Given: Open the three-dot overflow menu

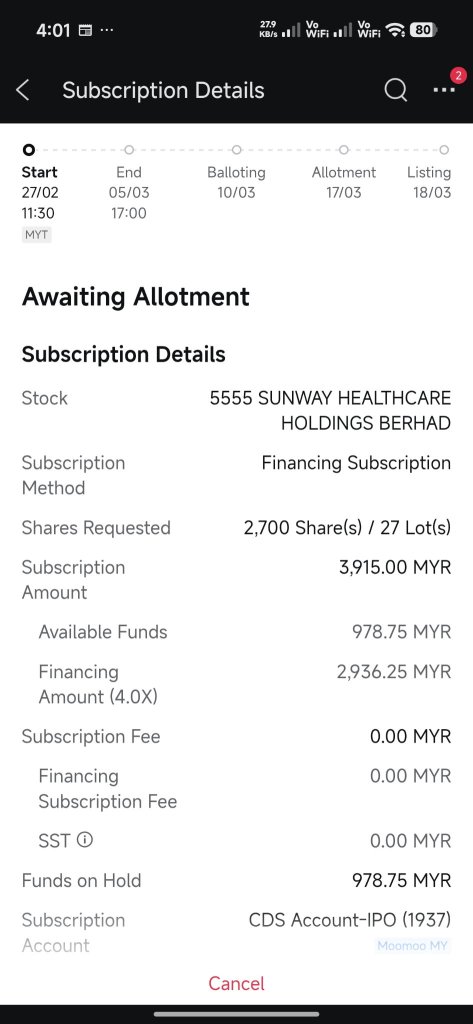Looking at the screenshot, I should point(444,90).
